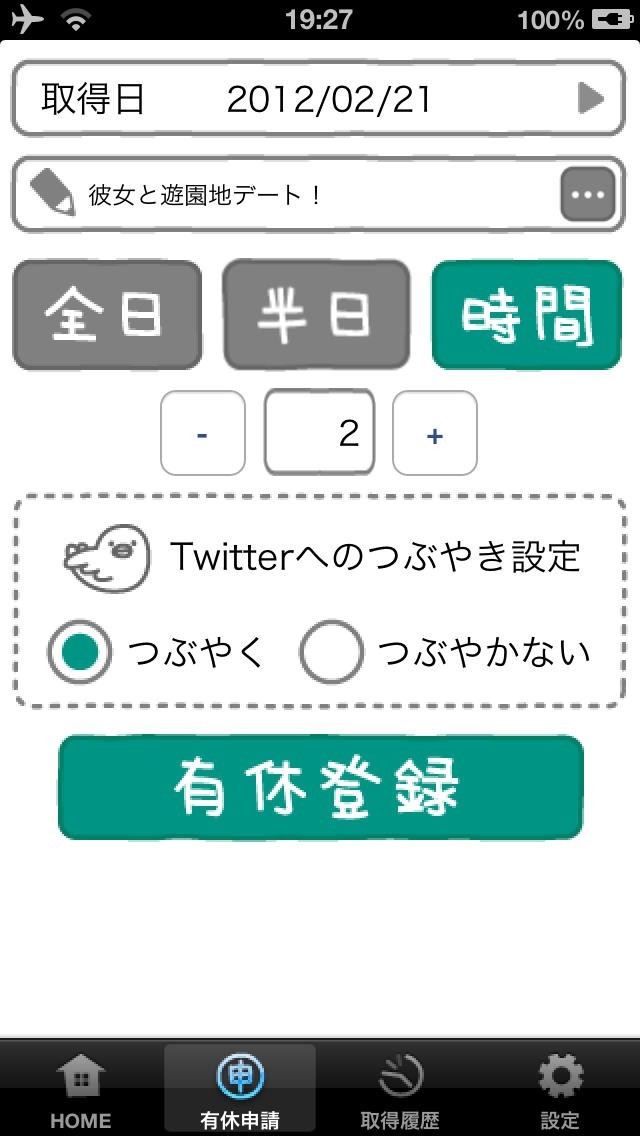Decrease hours with the minus button
The height and width of the screenshot is (1136, 640).
[203, 433]
